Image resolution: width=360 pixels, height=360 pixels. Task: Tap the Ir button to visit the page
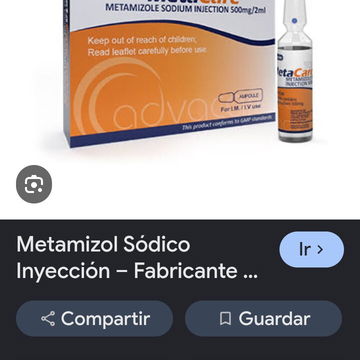coord(311,250)
